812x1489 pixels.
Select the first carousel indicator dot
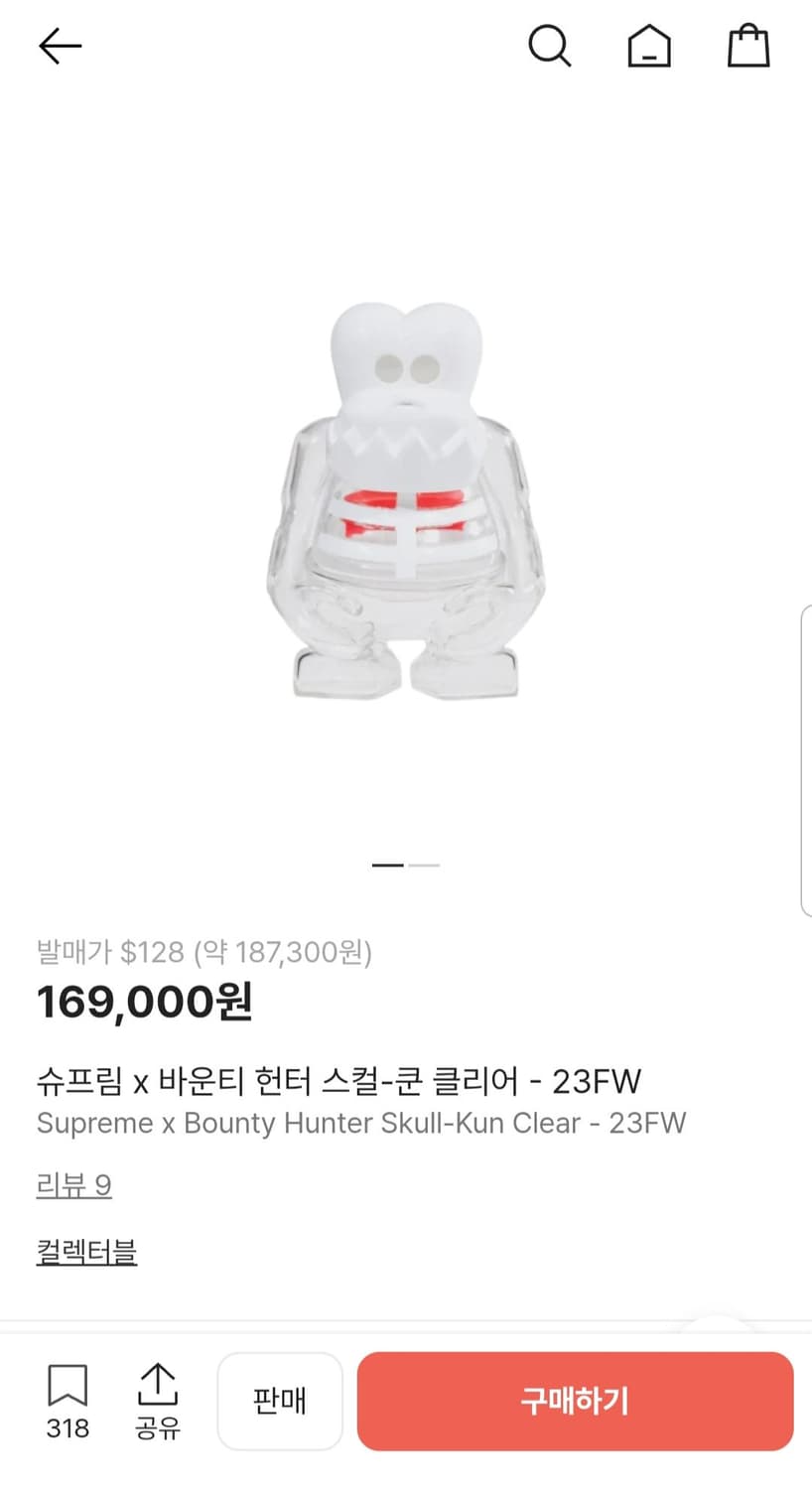point(386,865)
